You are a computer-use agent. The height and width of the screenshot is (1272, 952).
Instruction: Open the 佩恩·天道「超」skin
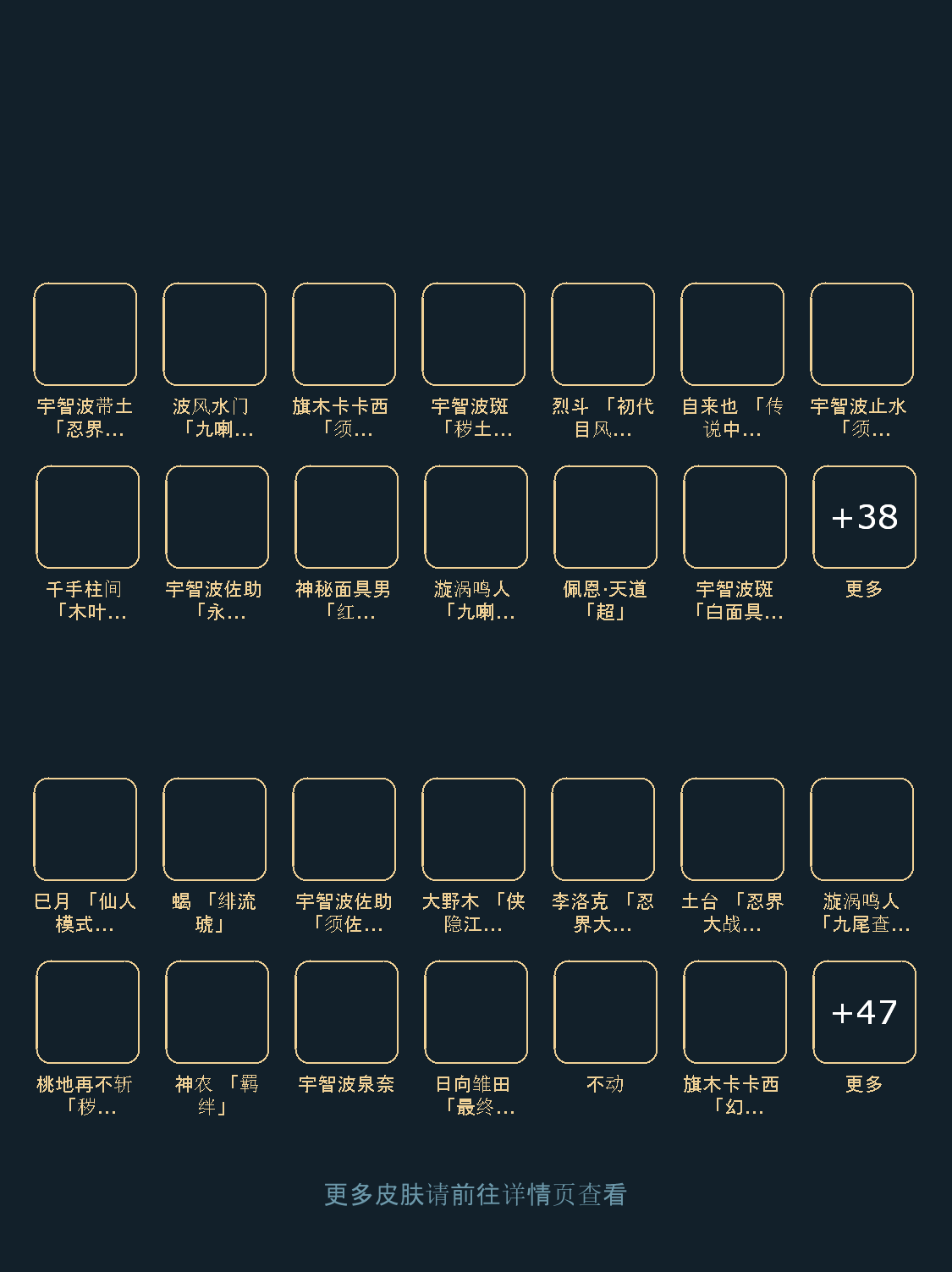[x=605, y=517]
